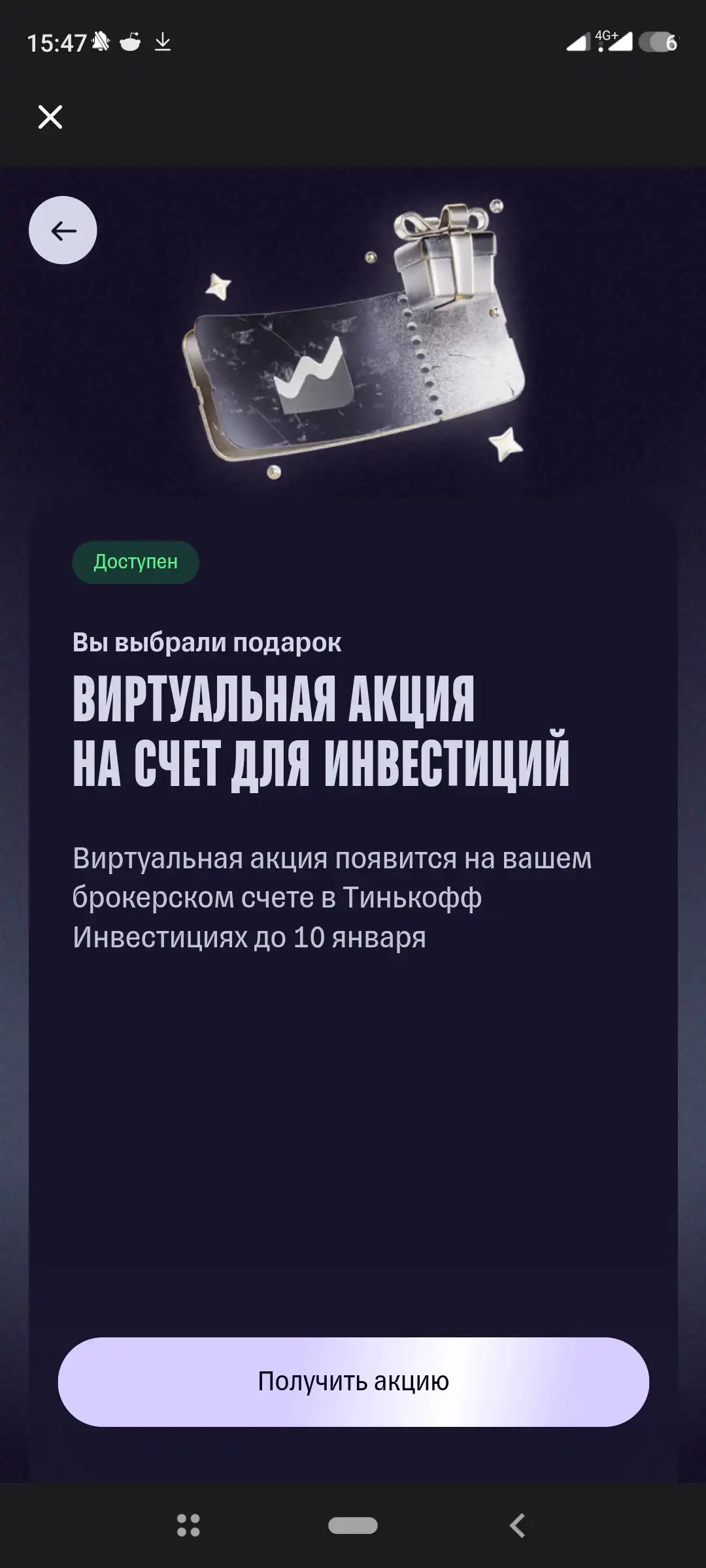706x1568 pixels.
Task: Open recent apps from the navigation bar
Action: [x=188, y=1526]
